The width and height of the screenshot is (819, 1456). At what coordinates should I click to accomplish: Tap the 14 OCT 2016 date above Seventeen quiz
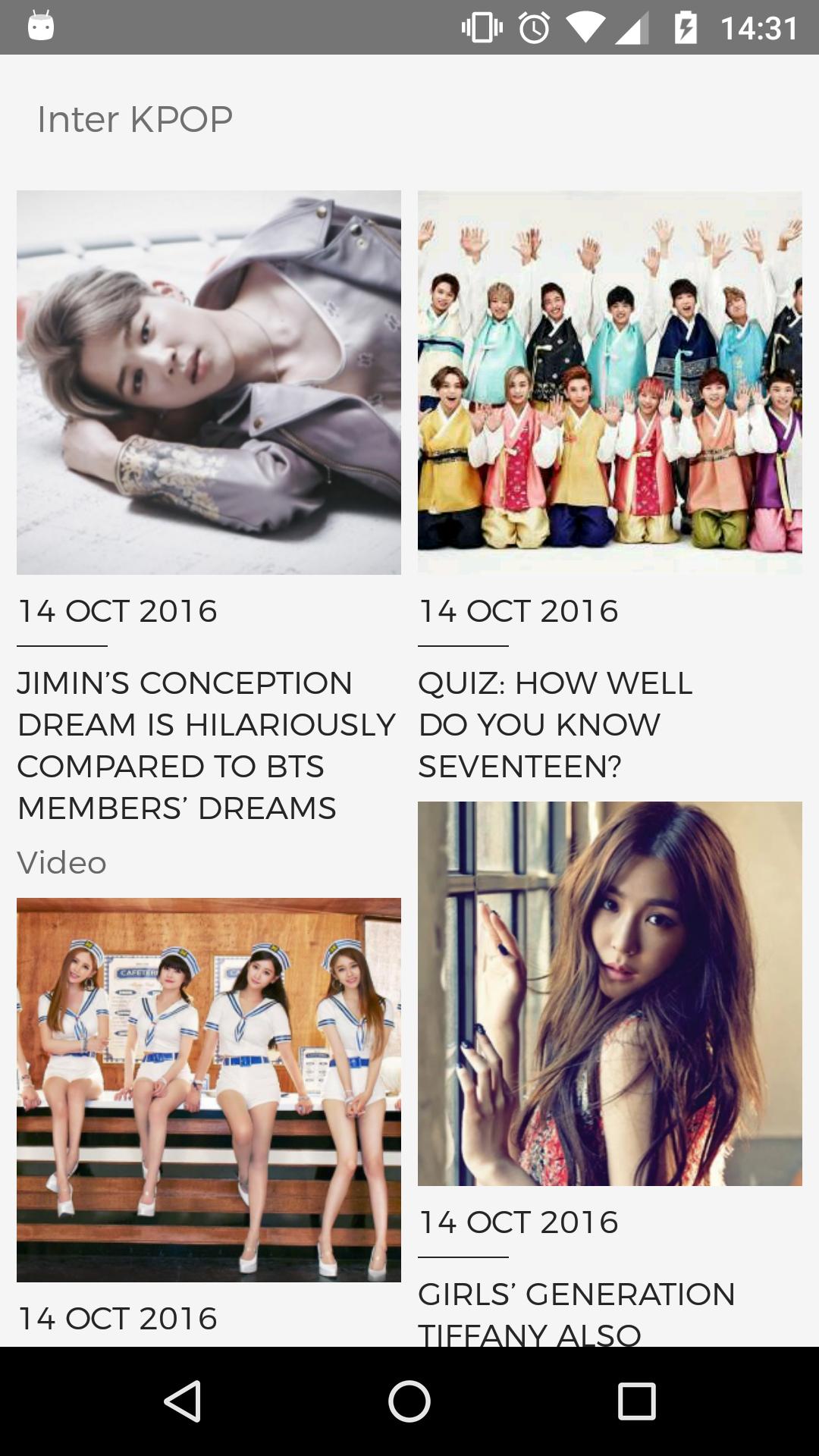pyautogui.click(x=519, y=609)
